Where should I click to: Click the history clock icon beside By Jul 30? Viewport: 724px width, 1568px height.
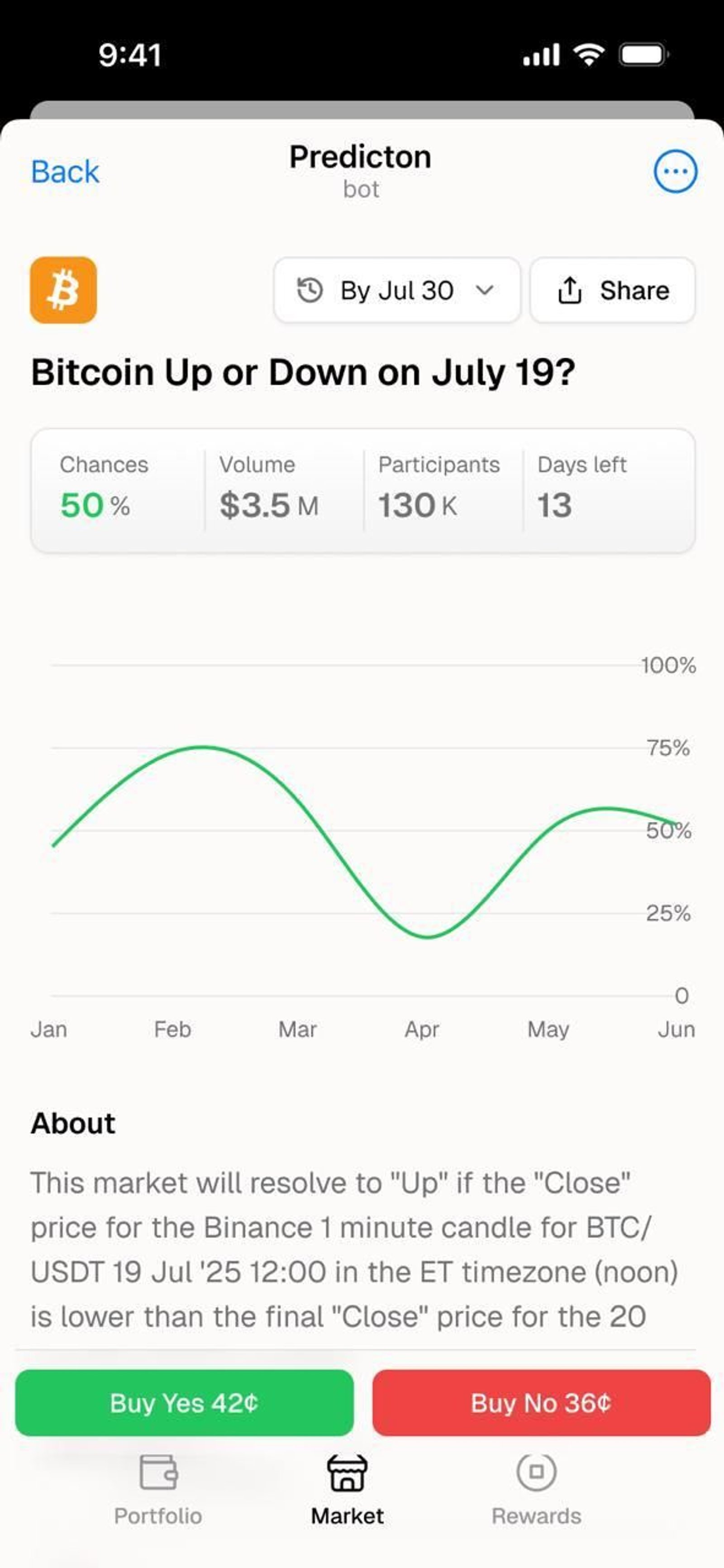(310, 291)
